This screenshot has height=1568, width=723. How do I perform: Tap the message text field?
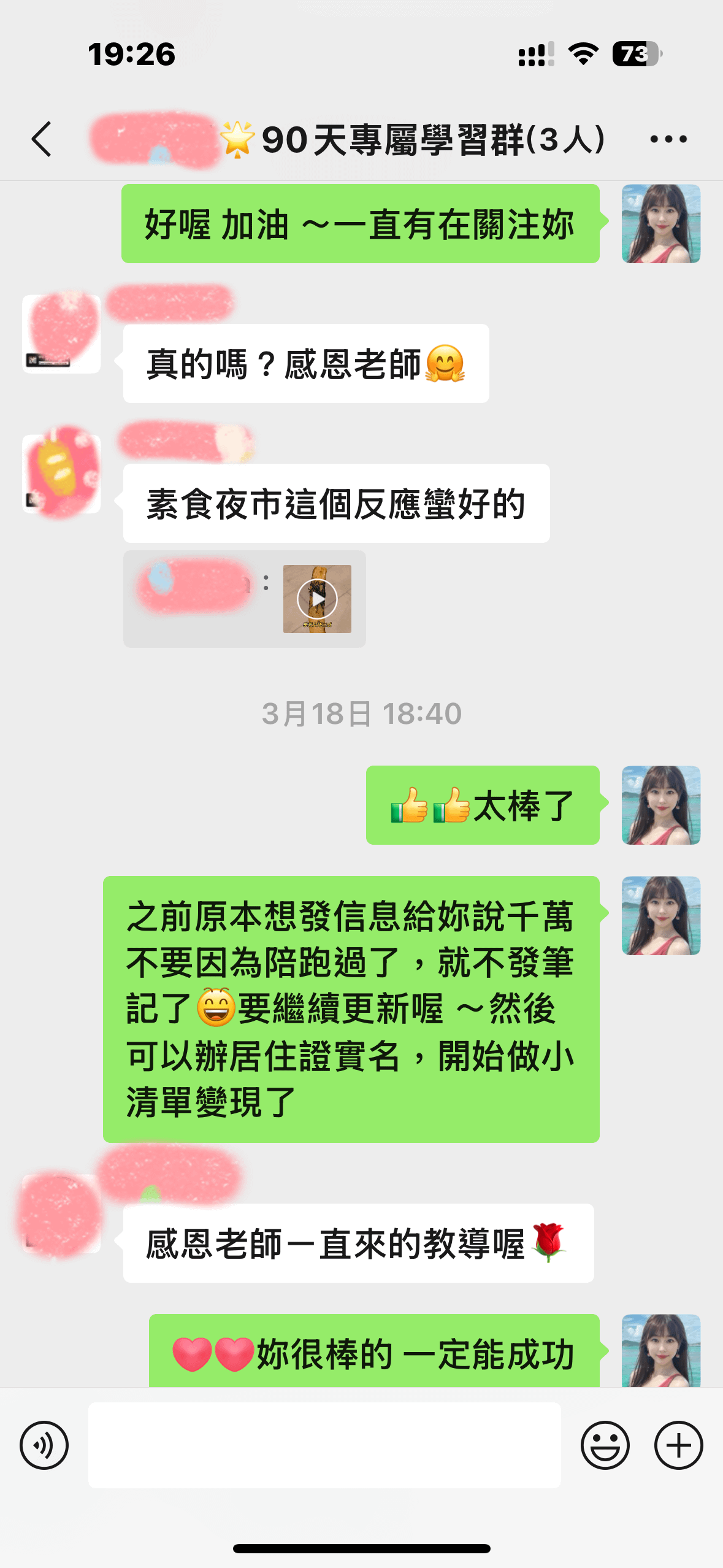point(324,1445)
